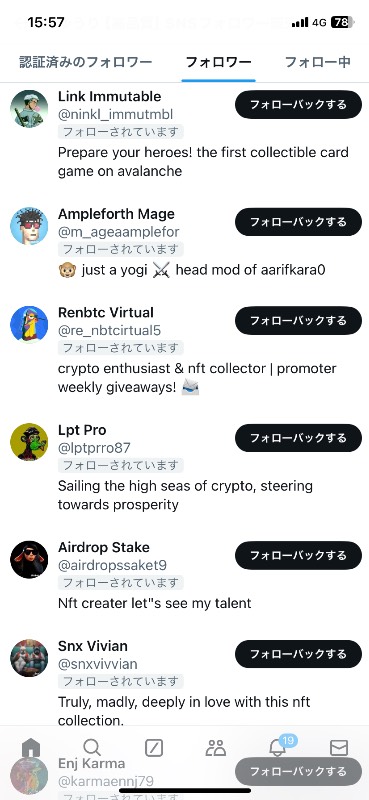
Task: Follow back Link Immutable
Action: tap(298, 105)
